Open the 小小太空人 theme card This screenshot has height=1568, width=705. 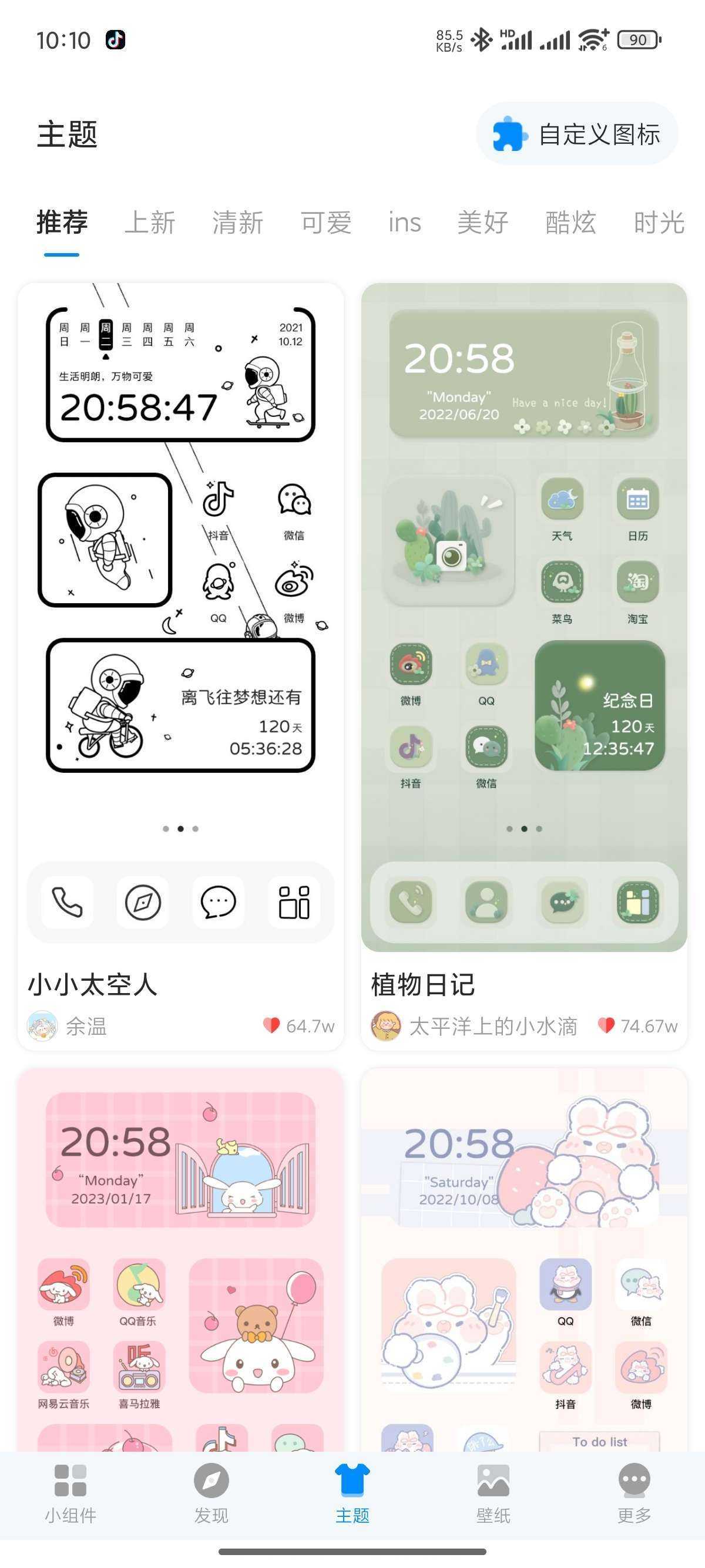tap(180, 615)
